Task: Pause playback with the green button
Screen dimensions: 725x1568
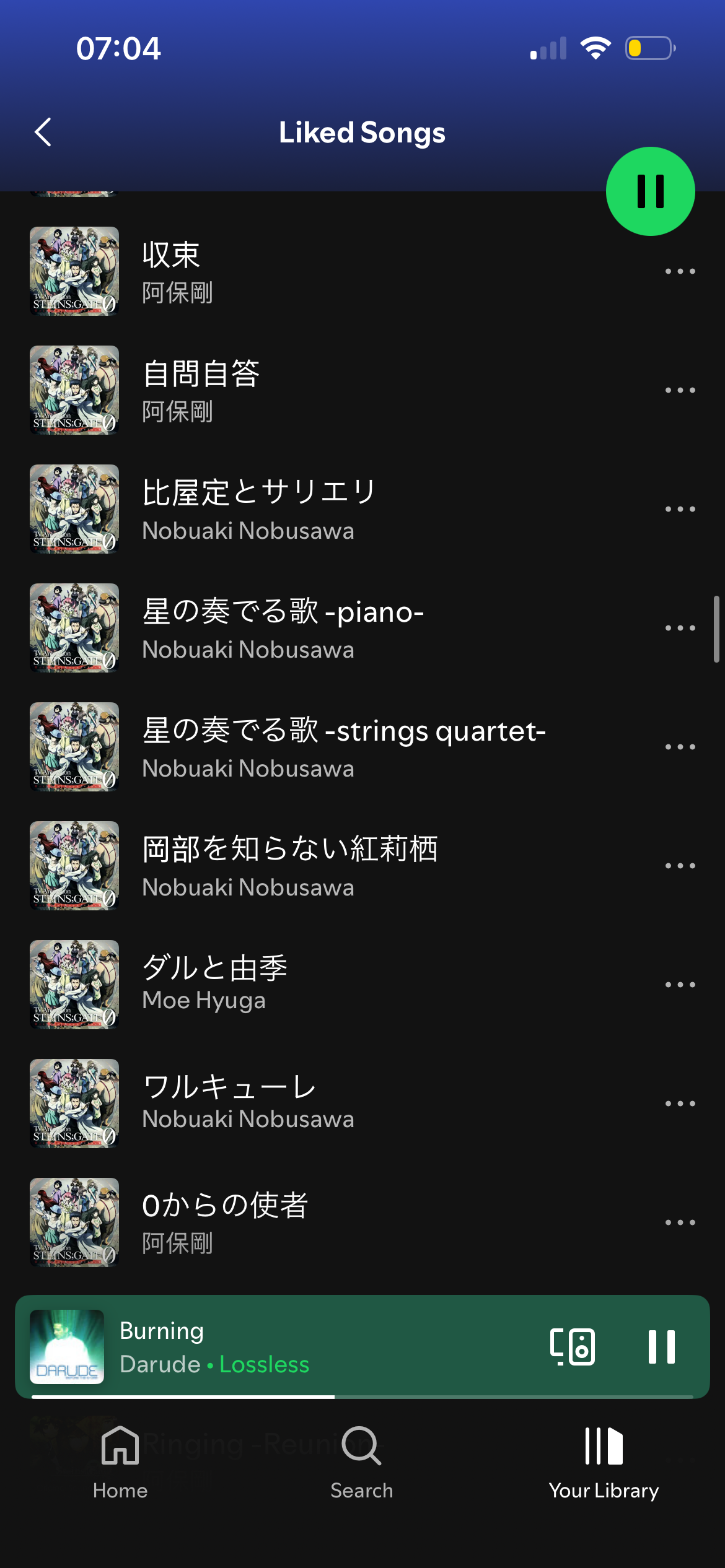Action: 650,191
